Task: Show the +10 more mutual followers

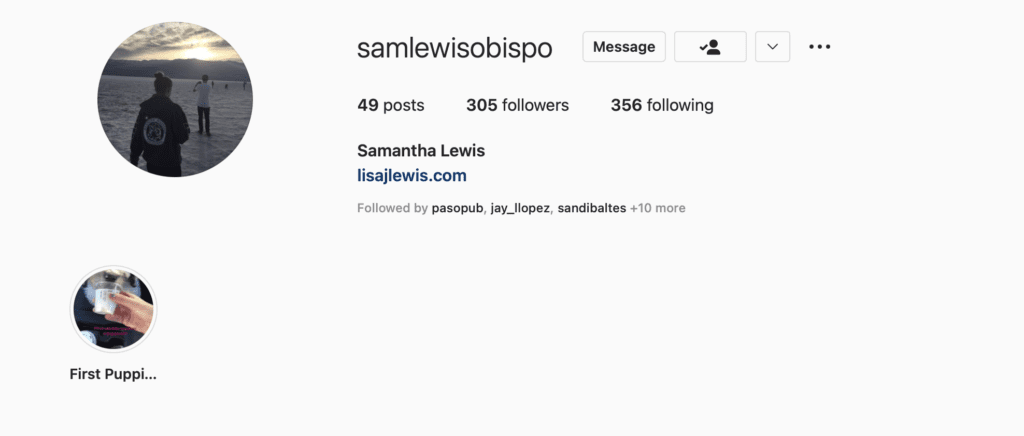Action: point(657,208)
